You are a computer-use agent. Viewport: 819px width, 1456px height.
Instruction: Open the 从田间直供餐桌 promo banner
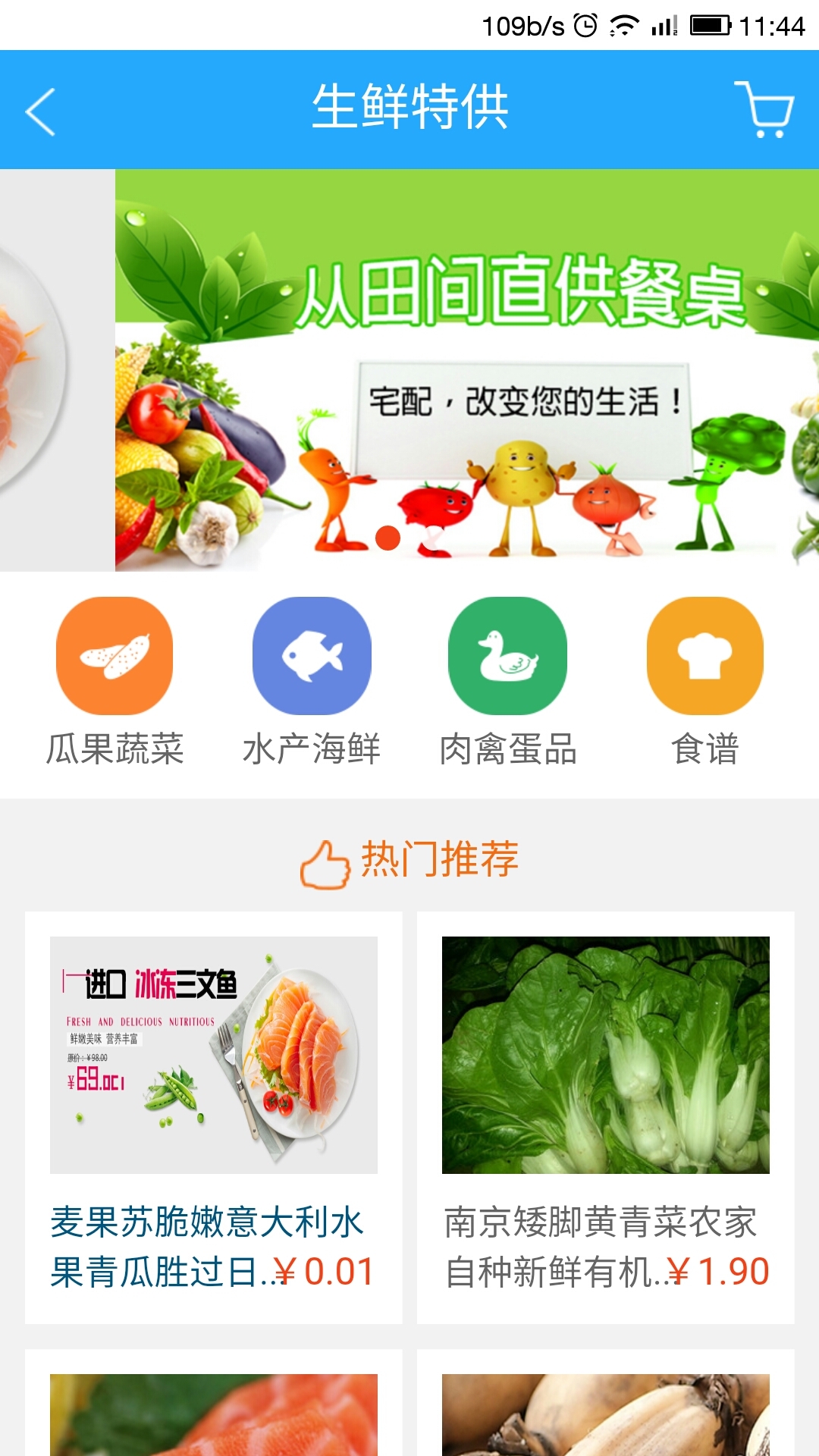click(466, 370)
